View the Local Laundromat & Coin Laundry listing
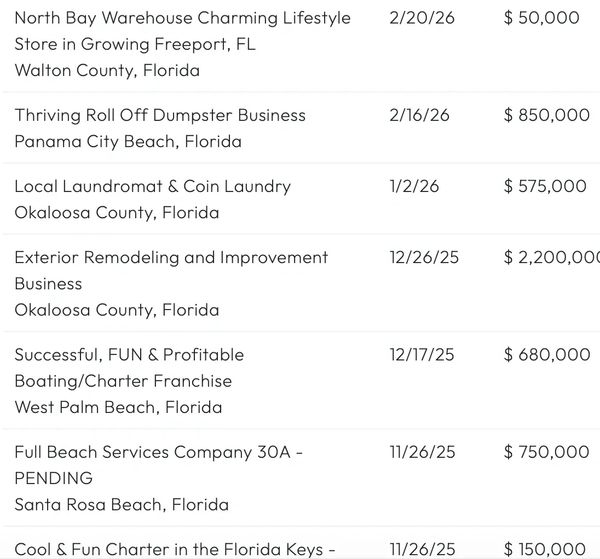This screenshot has height=559, width=600. [x=152, y=186]
